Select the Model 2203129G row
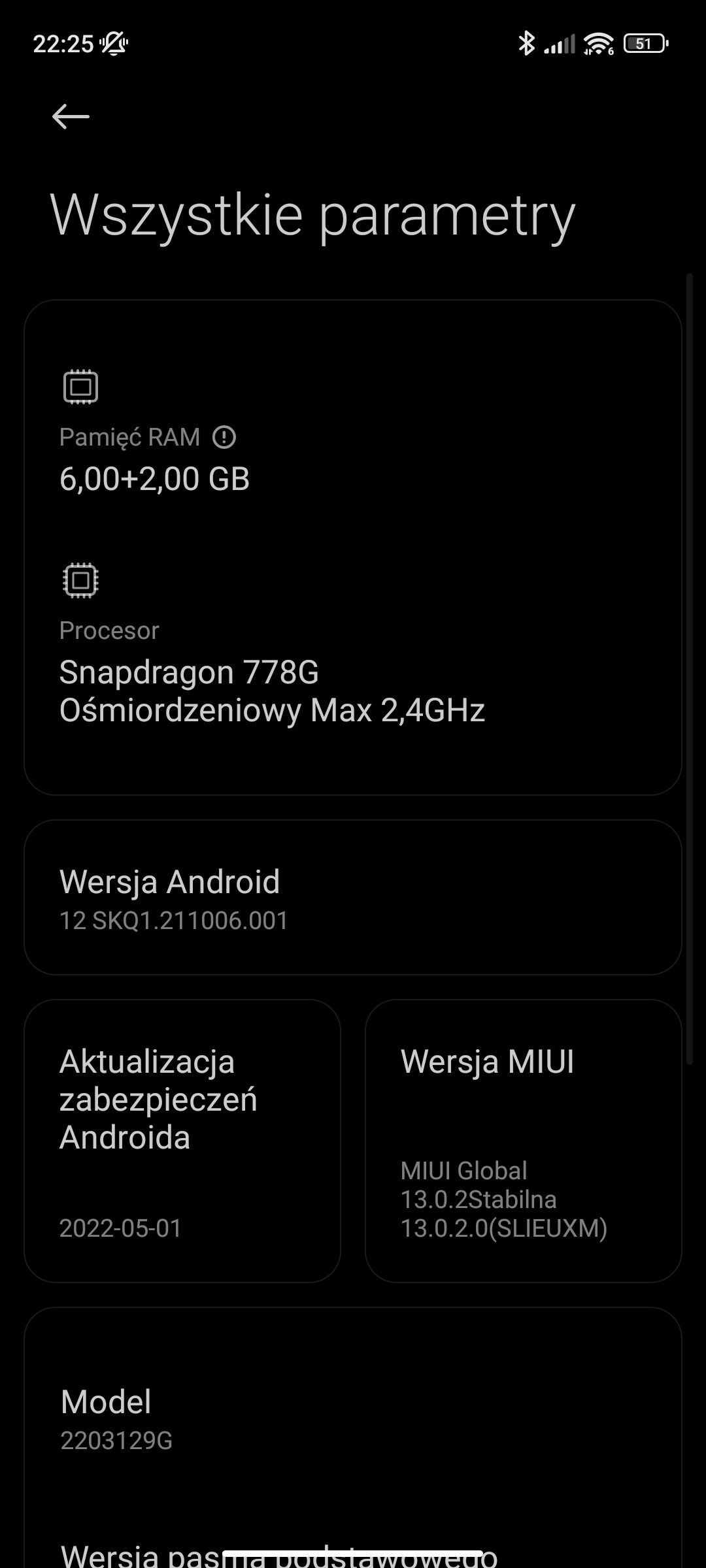 (353, 1419)
